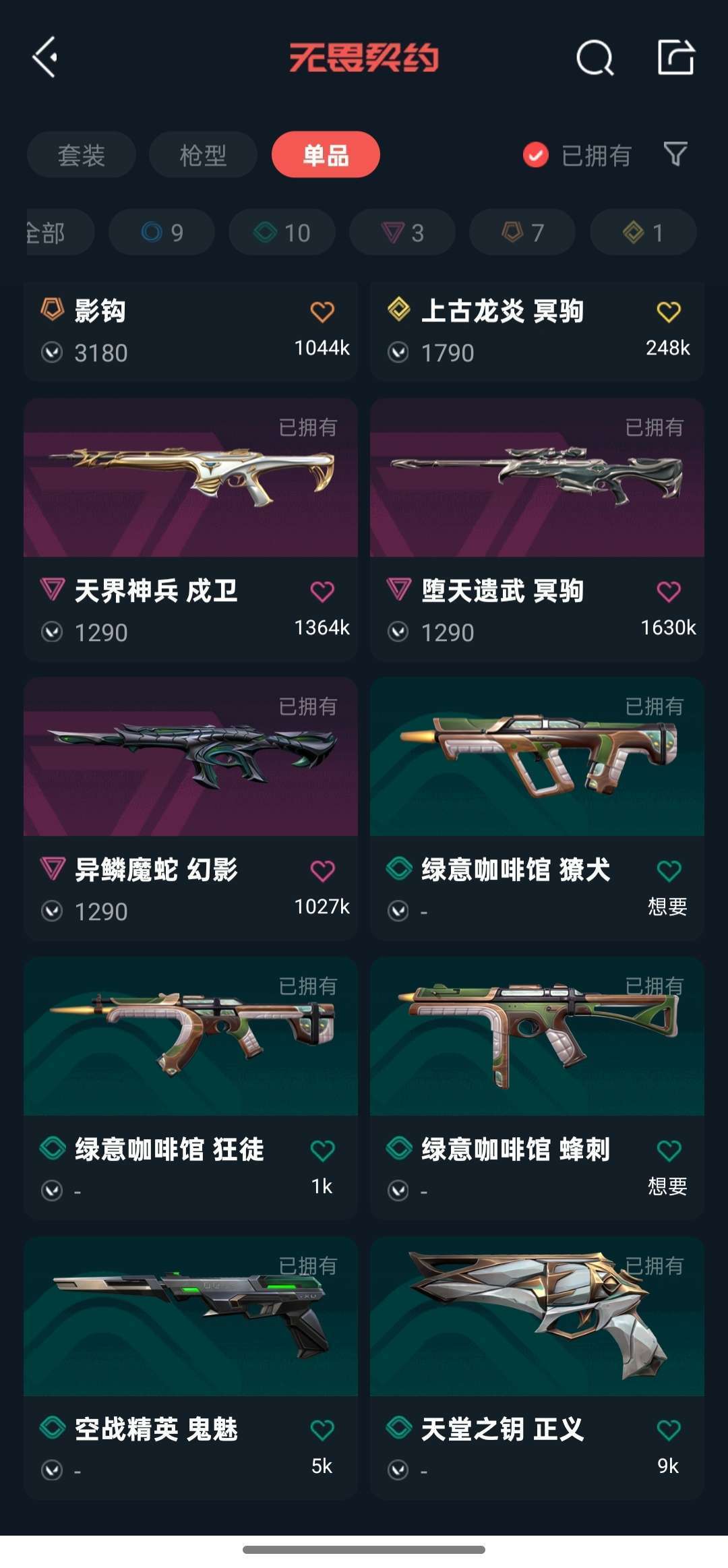
Task: Switch to the 套装 tab
Action: tap(82, 155)
